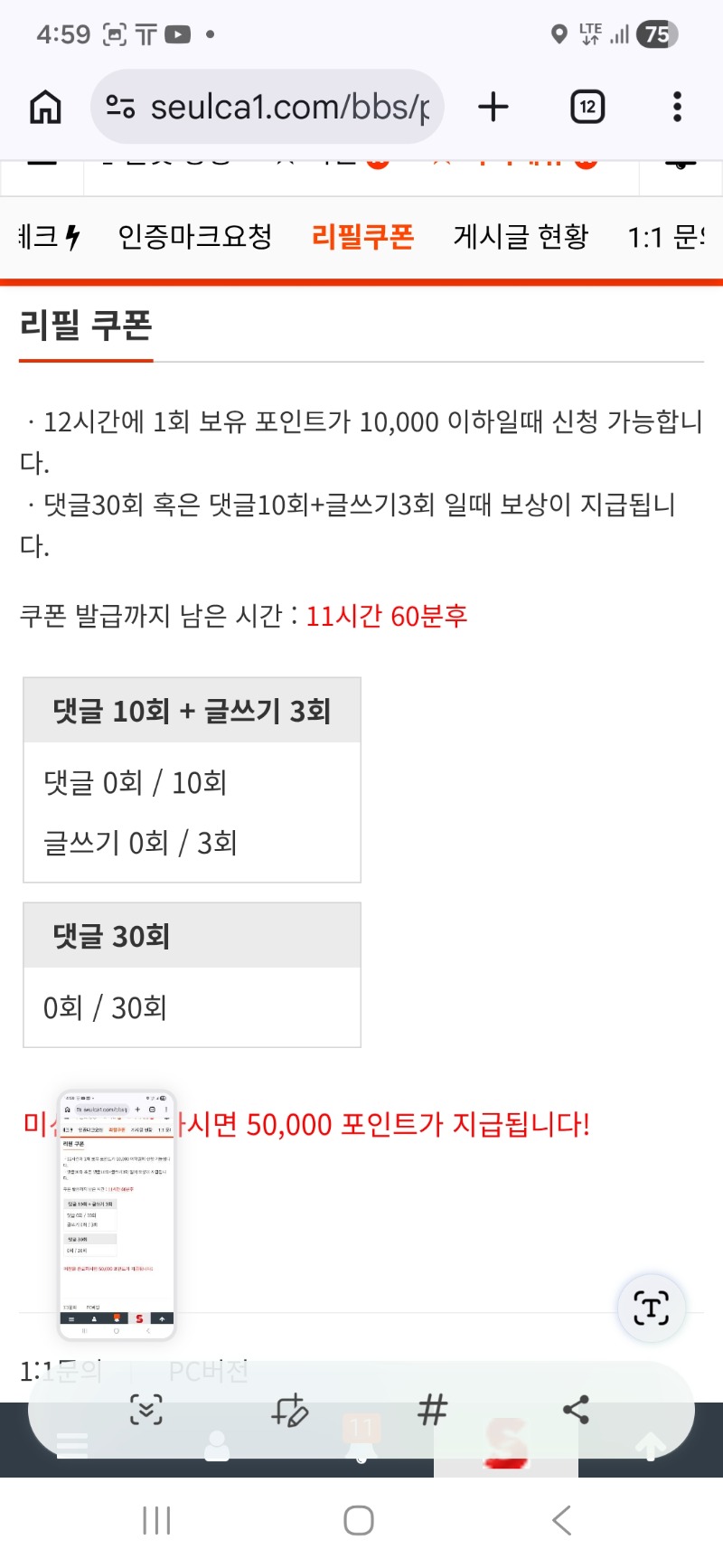Open the browser overflow menu

(677, 108)
